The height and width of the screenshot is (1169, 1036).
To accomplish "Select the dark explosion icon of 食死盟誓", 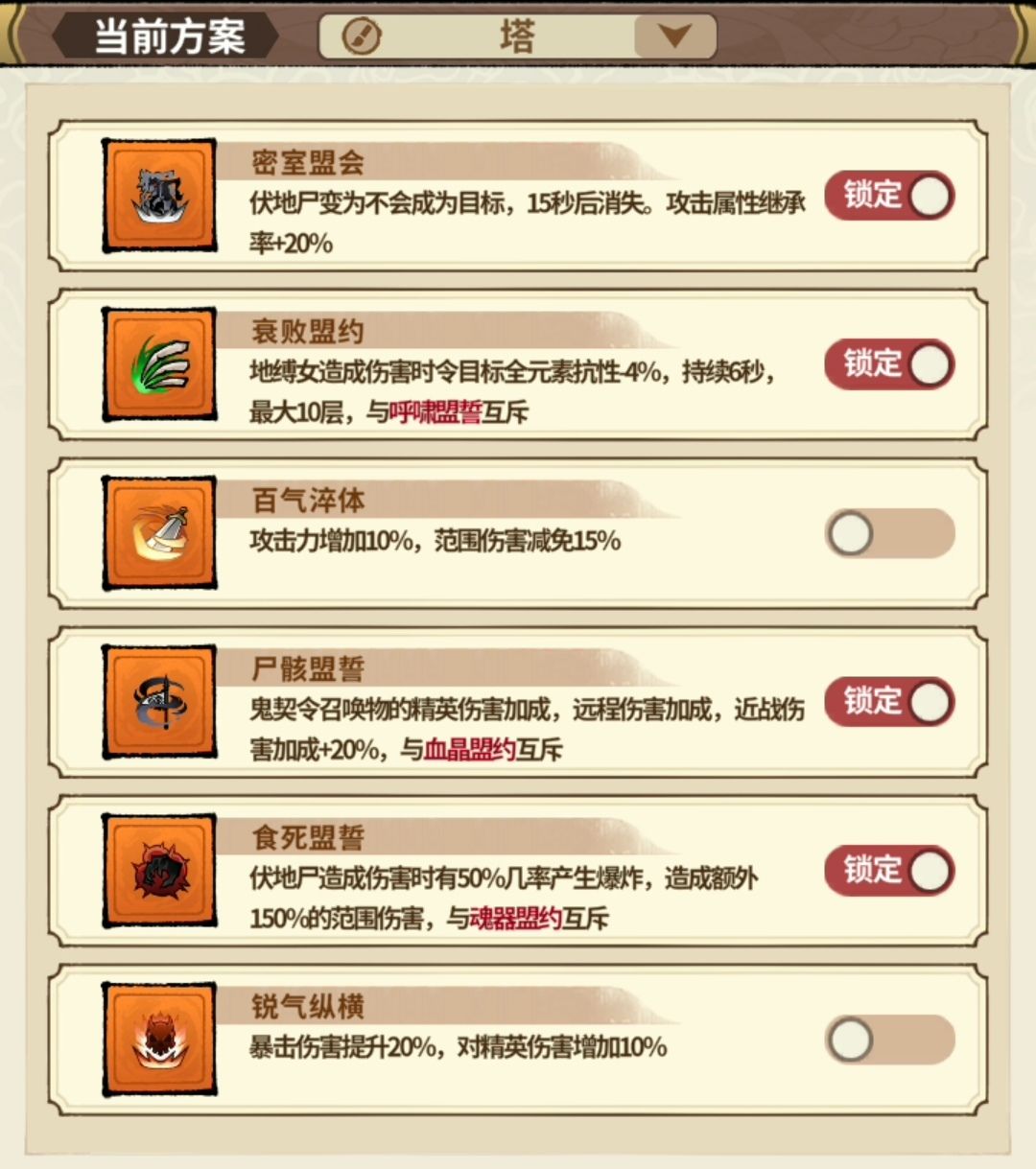I will (157, 871).
